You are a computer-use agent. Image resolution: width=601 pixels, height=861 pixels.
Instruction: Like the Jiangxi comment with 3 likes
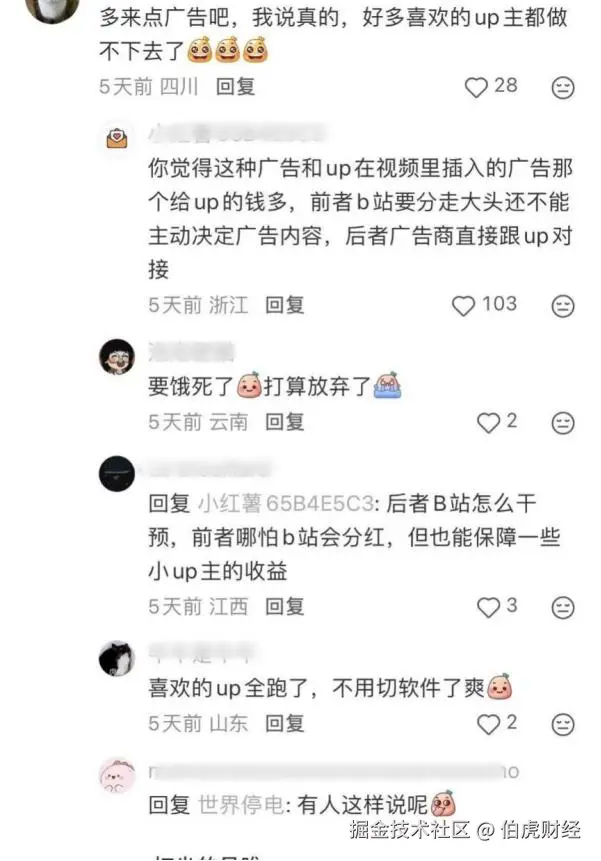[488, 607]
